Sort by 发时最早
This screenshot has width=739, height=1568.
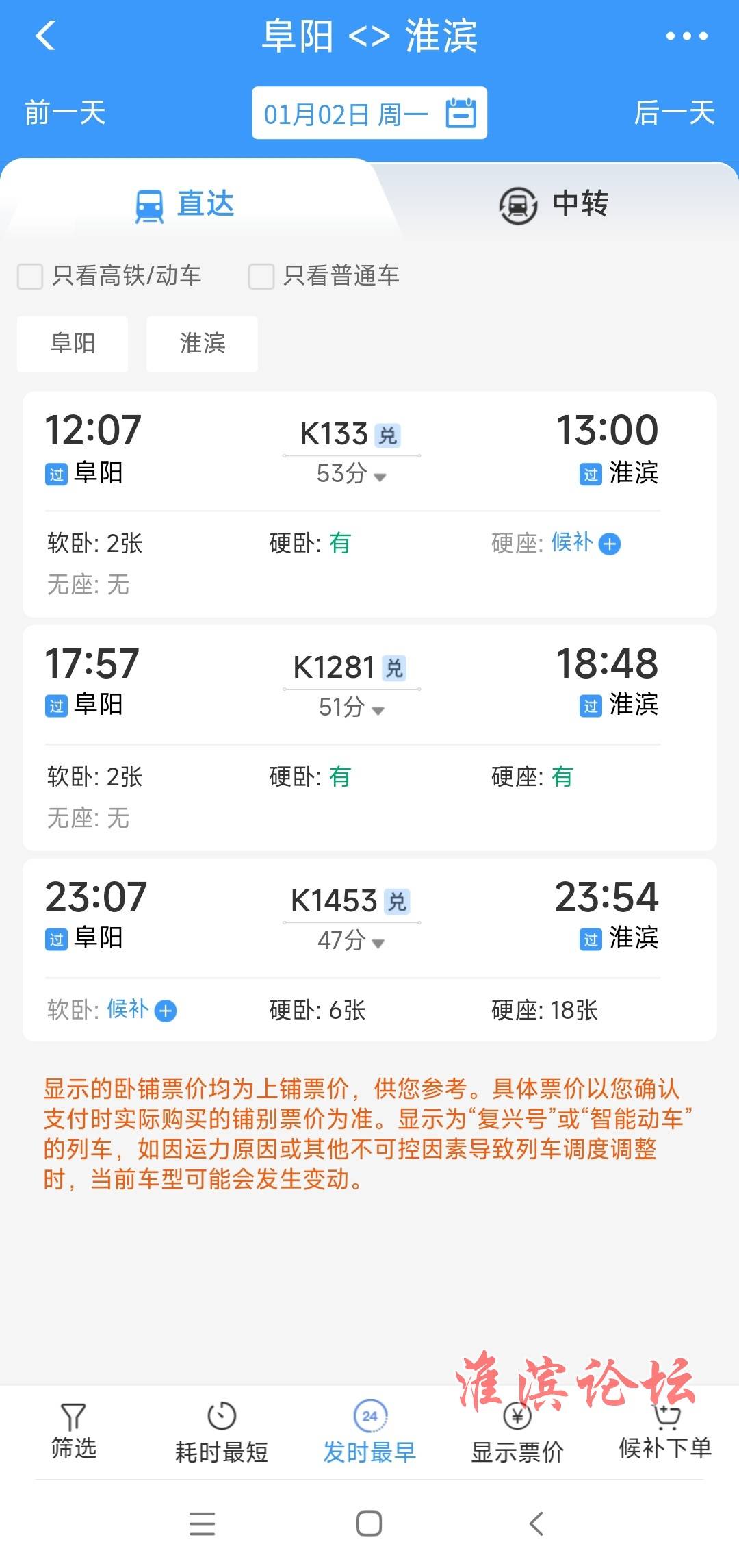pyautogui.click(x=369, y=1432)
